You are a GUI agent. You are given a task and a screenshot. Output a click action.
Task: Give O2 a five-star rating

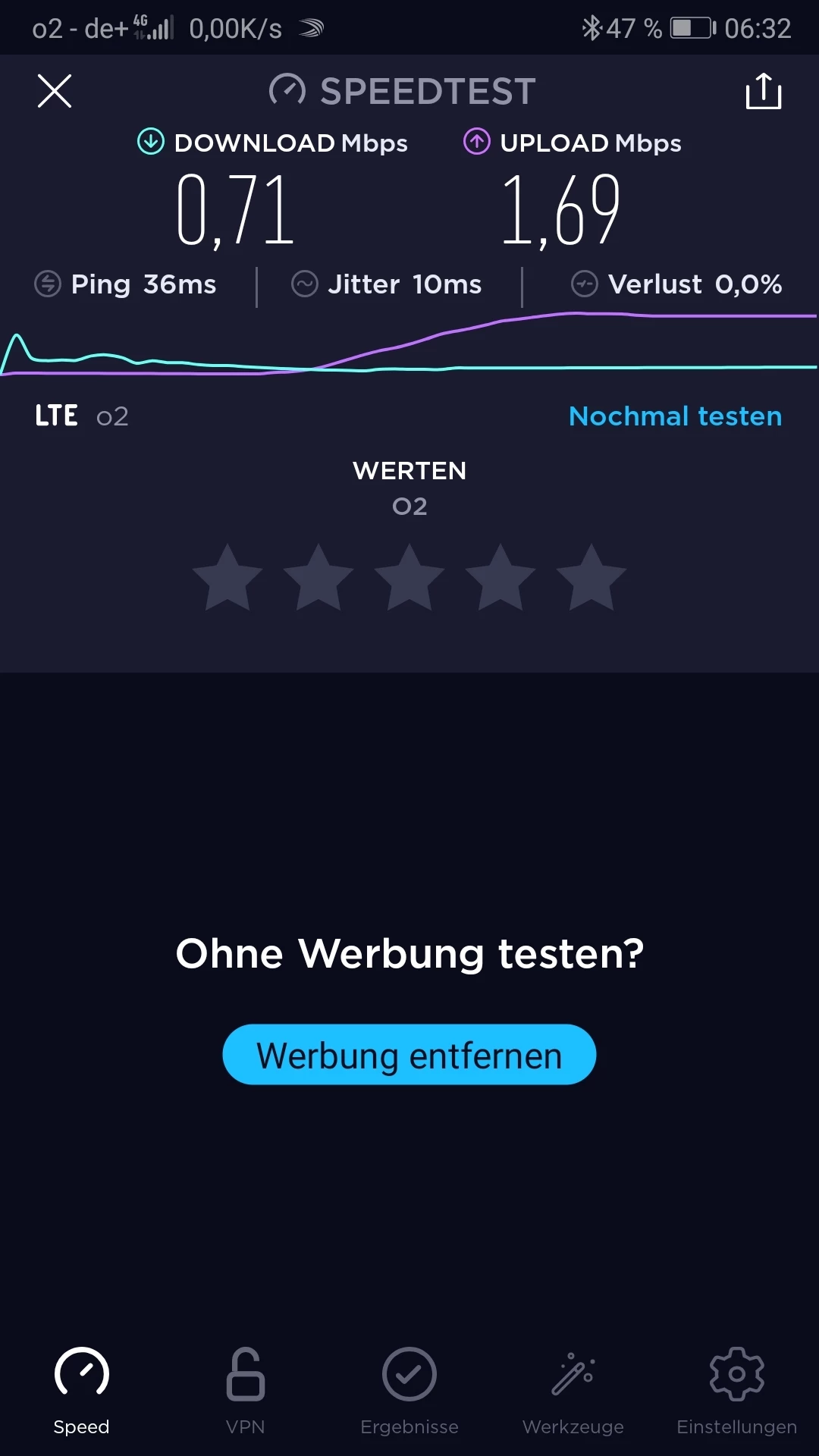coord(591,578)
